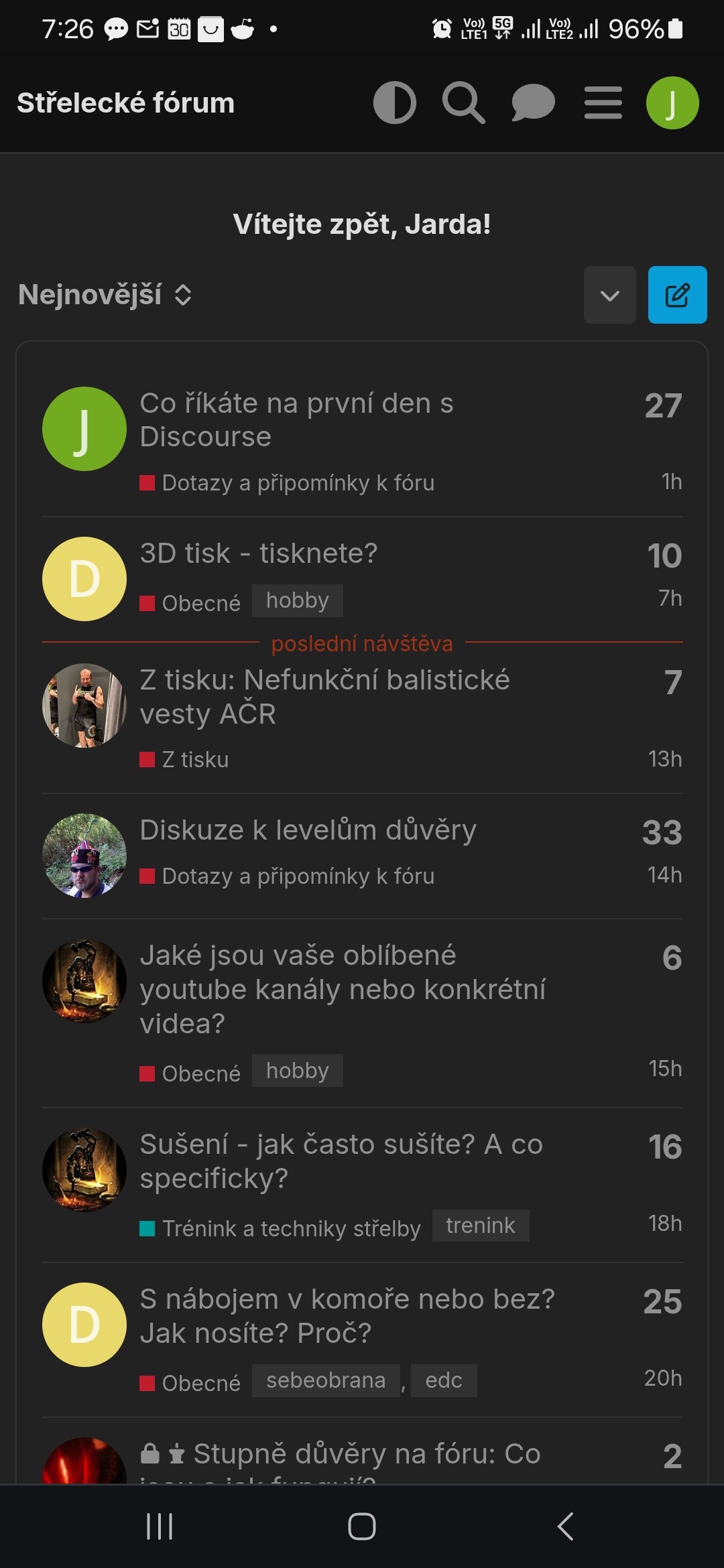Open Z tisku: Nefunkční balistické vesty AČR

(x=325, y=697)
